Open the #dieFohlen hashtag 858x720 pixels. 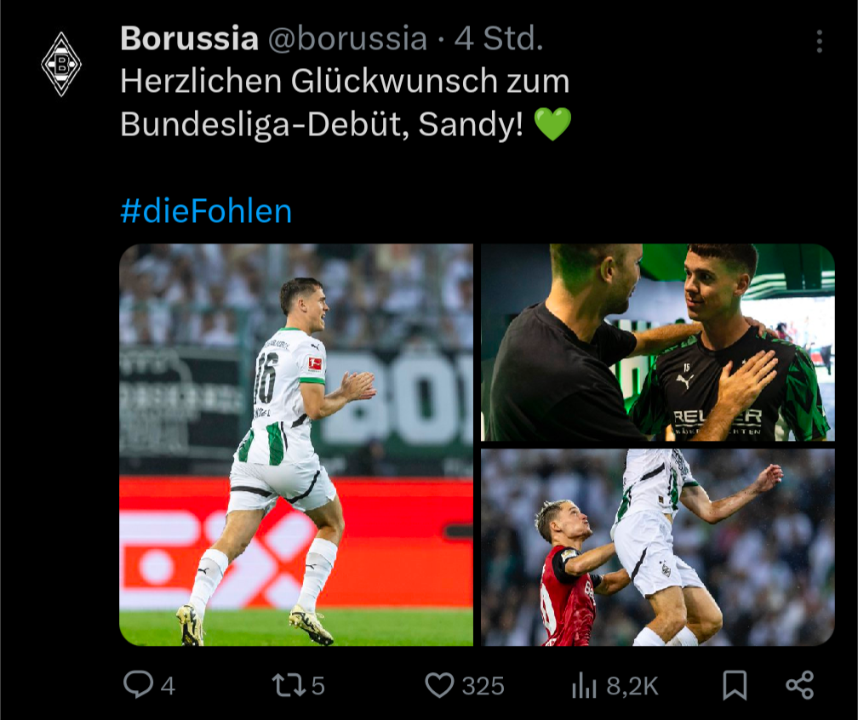205,211
